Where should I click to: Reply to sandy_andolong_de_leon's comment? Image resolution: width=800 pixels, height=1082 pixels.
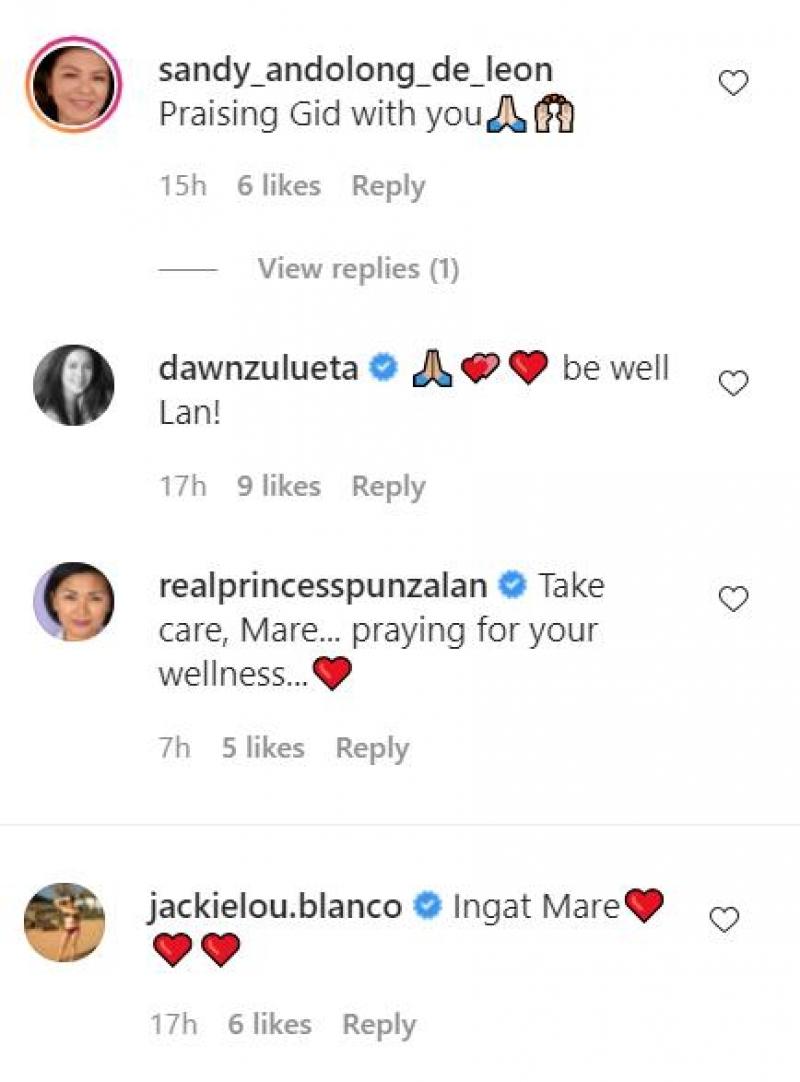pyautogui.click(x=388, y=186)
